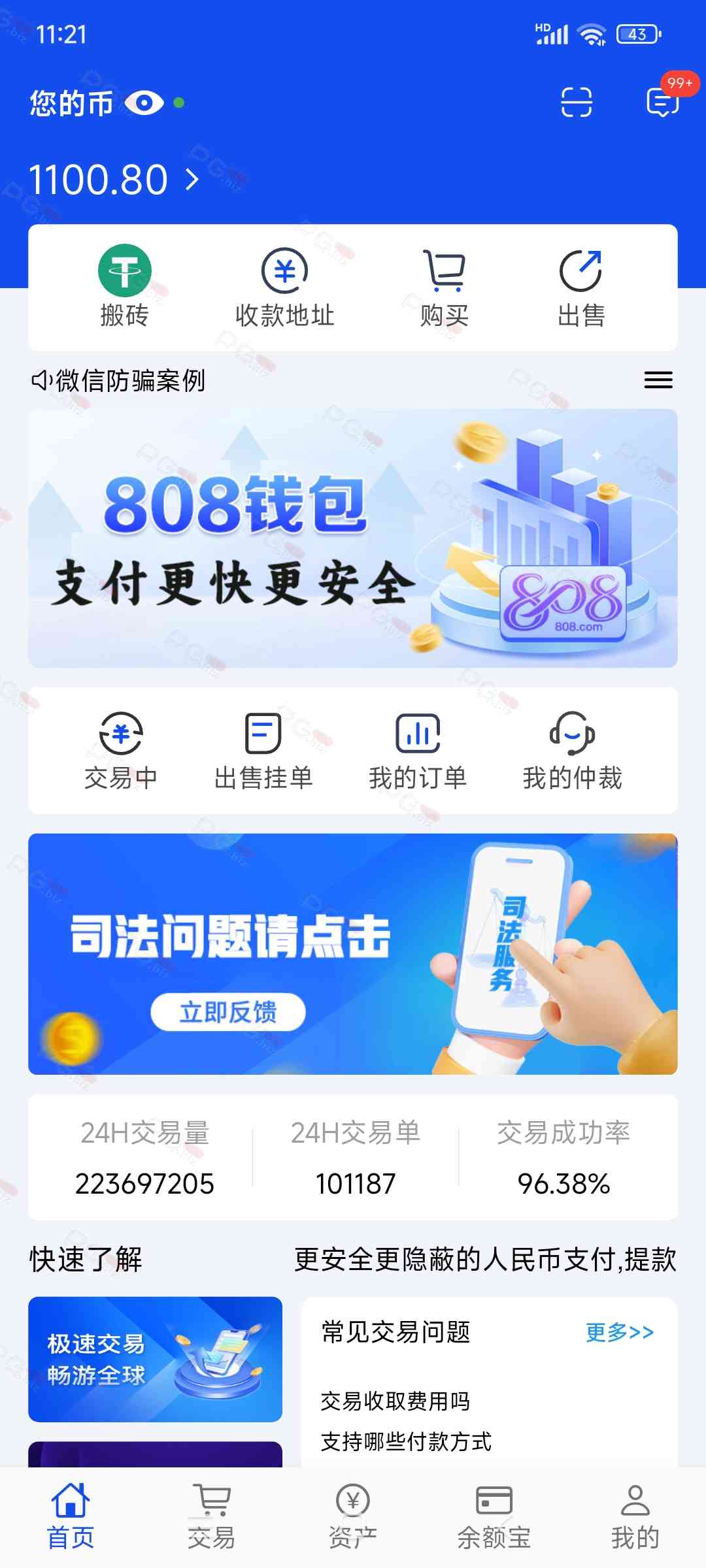Open the 极速交易 畅游全球 card
Image resolution: width=706 pixels, height=1568 pixels.
click(155, 1359)
